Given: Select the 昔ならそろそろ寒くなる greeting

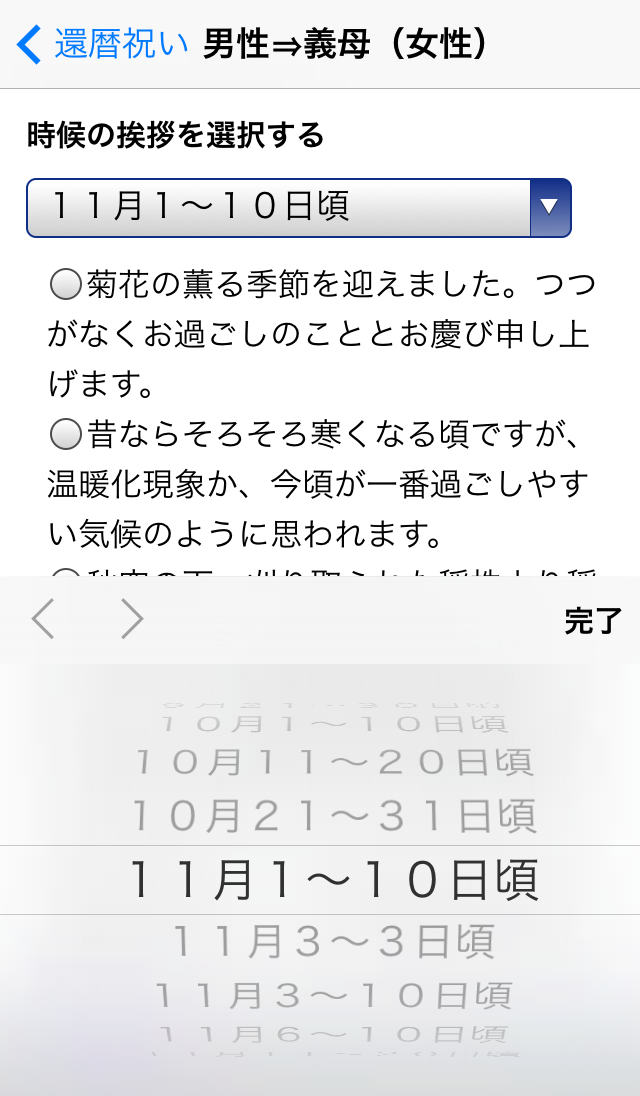Looking at the screenshot, I should tap(65, 435).
